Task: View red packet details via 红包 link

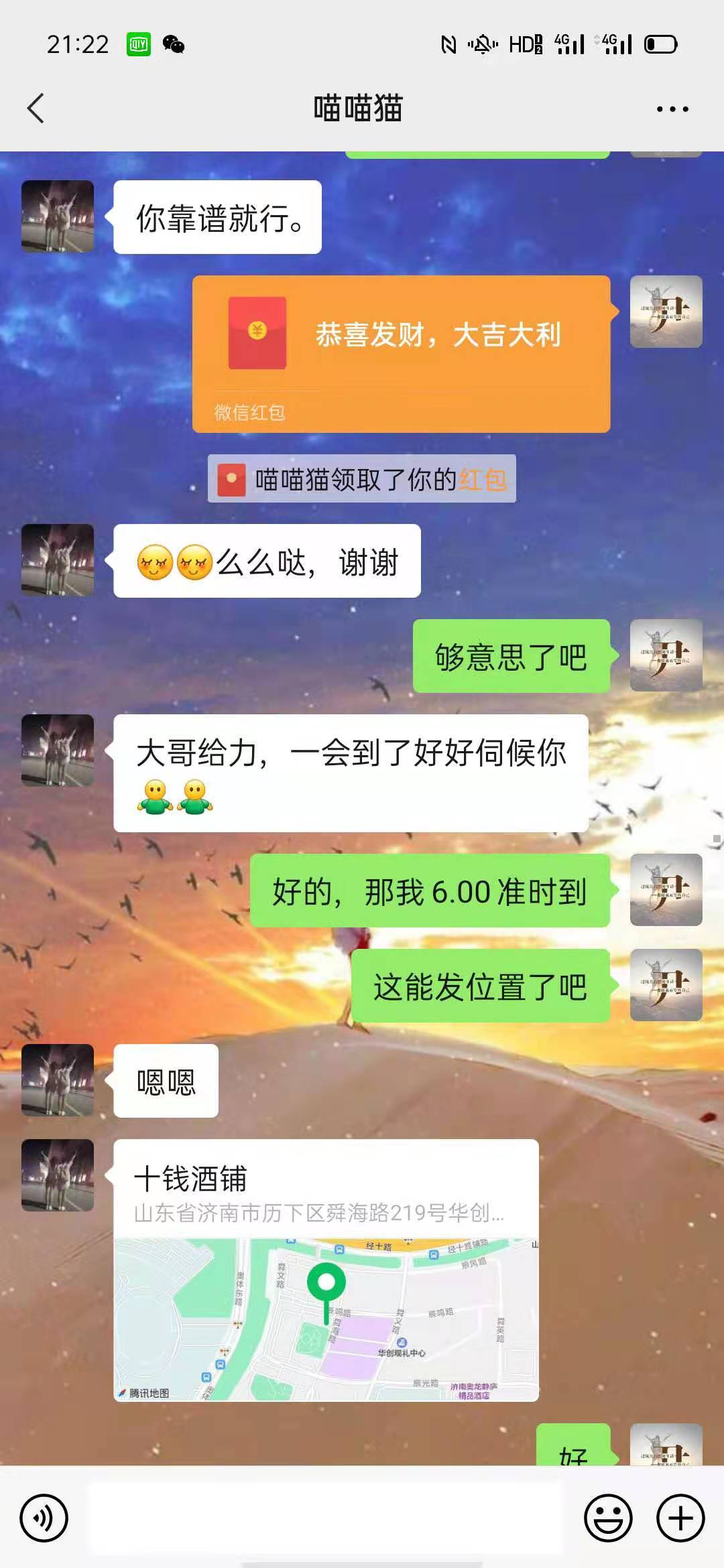Action: tap(483, 480)
